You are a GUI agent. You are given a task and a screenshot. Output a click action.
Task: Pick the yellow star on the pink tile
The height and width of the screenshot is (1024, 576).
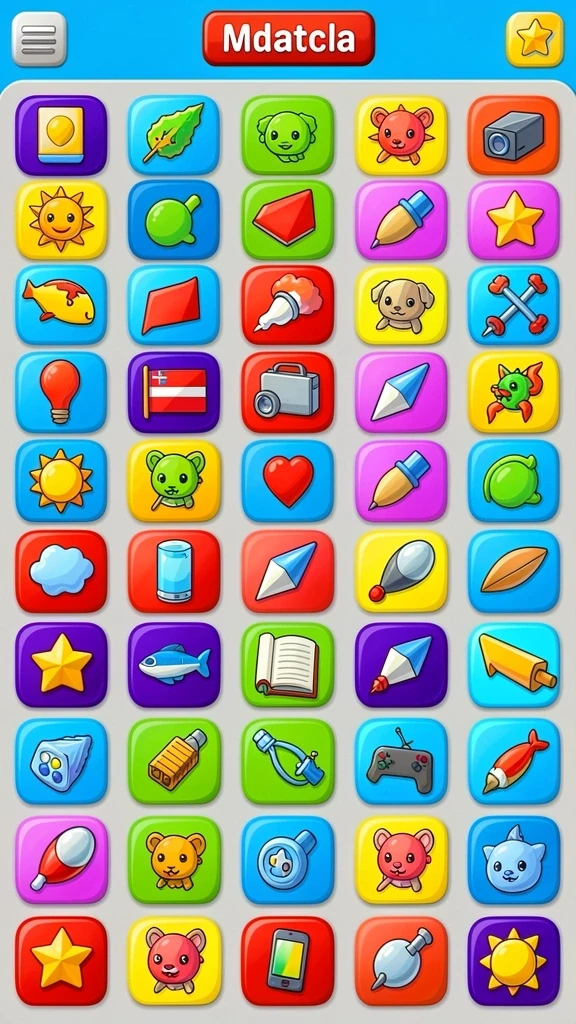(513, 220)
